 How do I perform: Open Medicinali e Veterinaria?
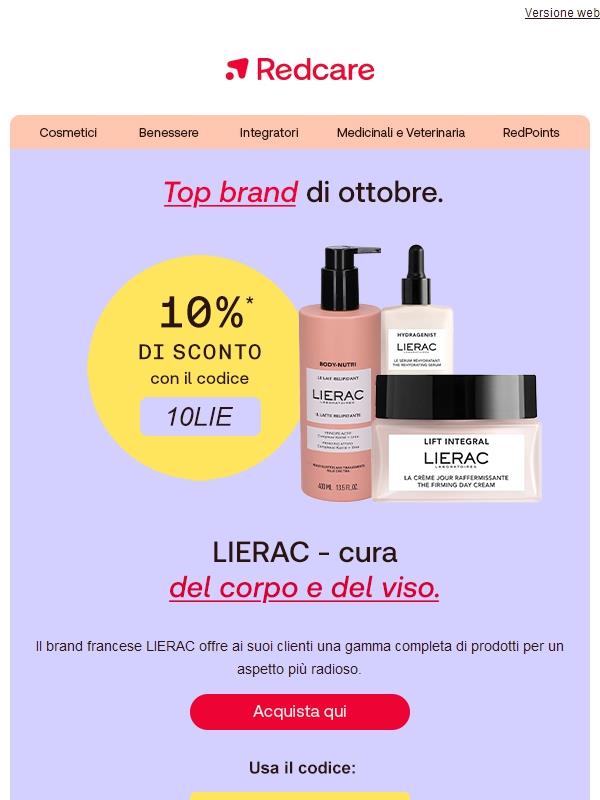(400, 133)
